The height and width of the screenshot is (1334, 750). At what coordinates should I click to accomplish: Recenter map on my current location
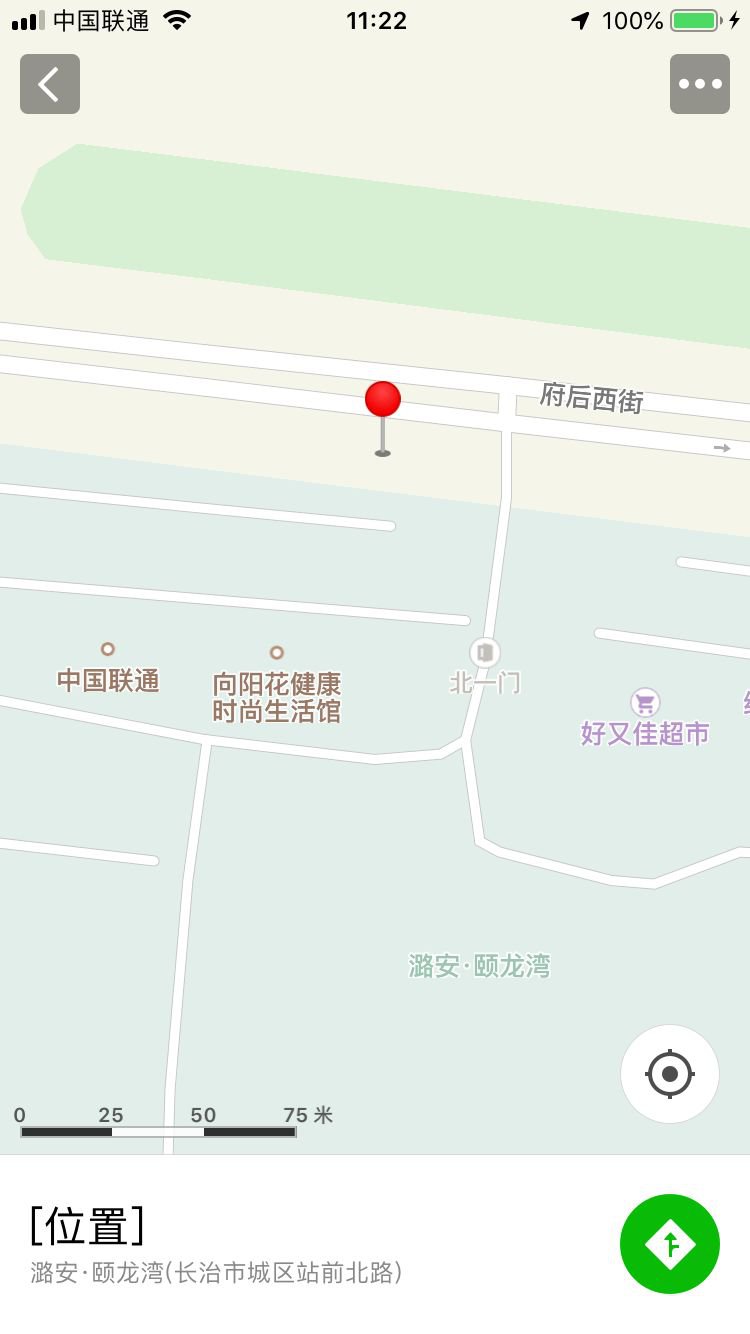coord(670,1074)
